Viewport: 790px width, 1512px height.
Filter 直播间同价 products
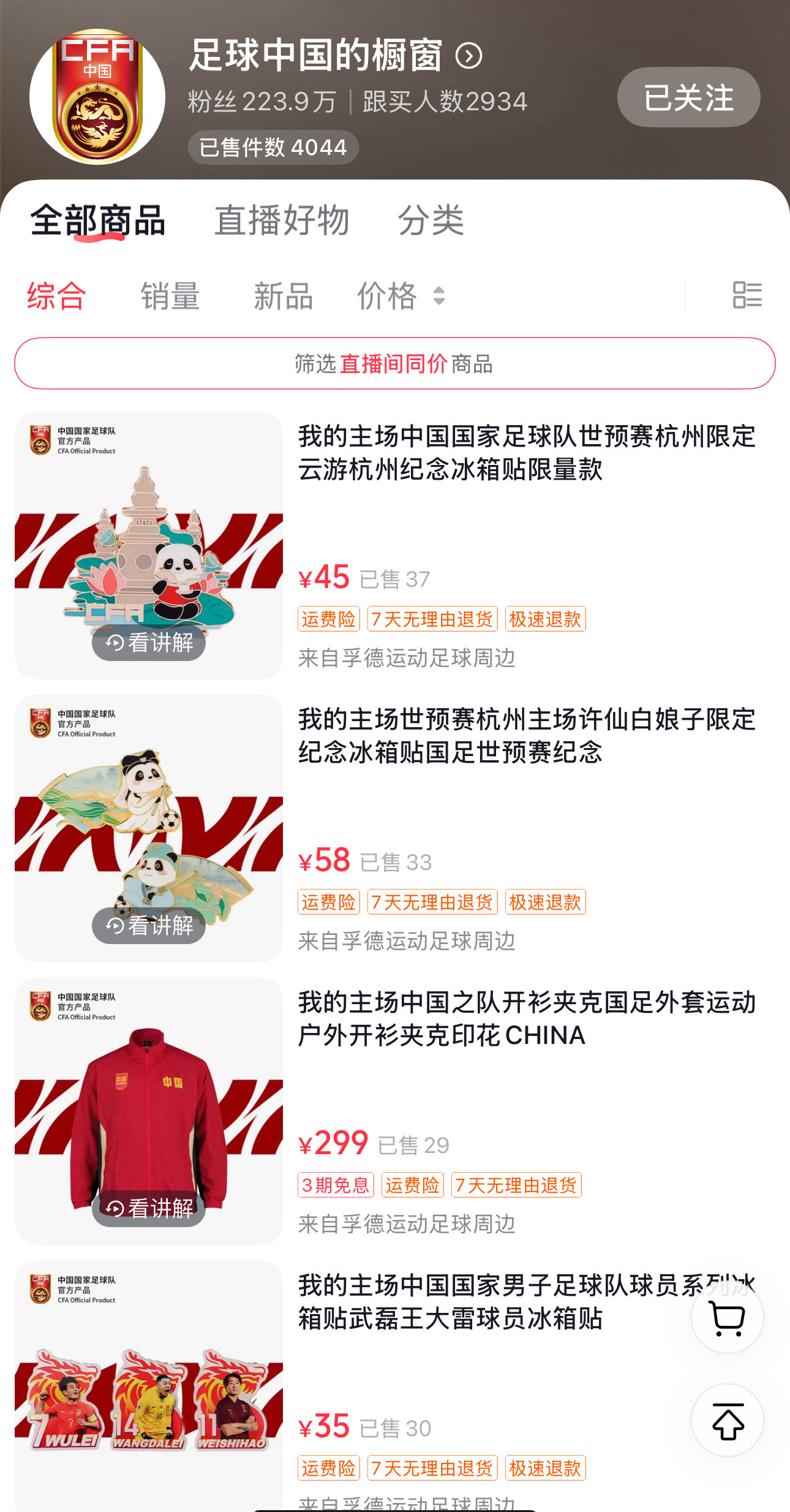394,364
